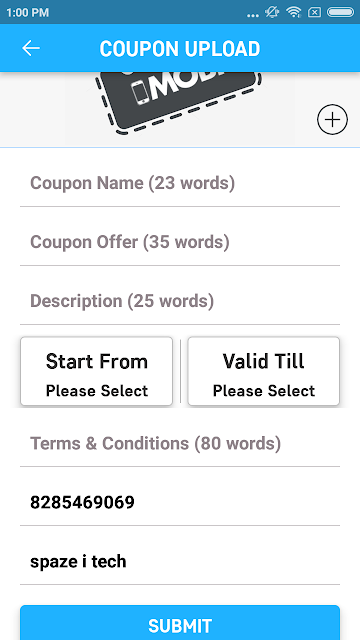This screenshot has width=360, height=640.
Task: Go back using the arrow
Action: click(31, 48)
